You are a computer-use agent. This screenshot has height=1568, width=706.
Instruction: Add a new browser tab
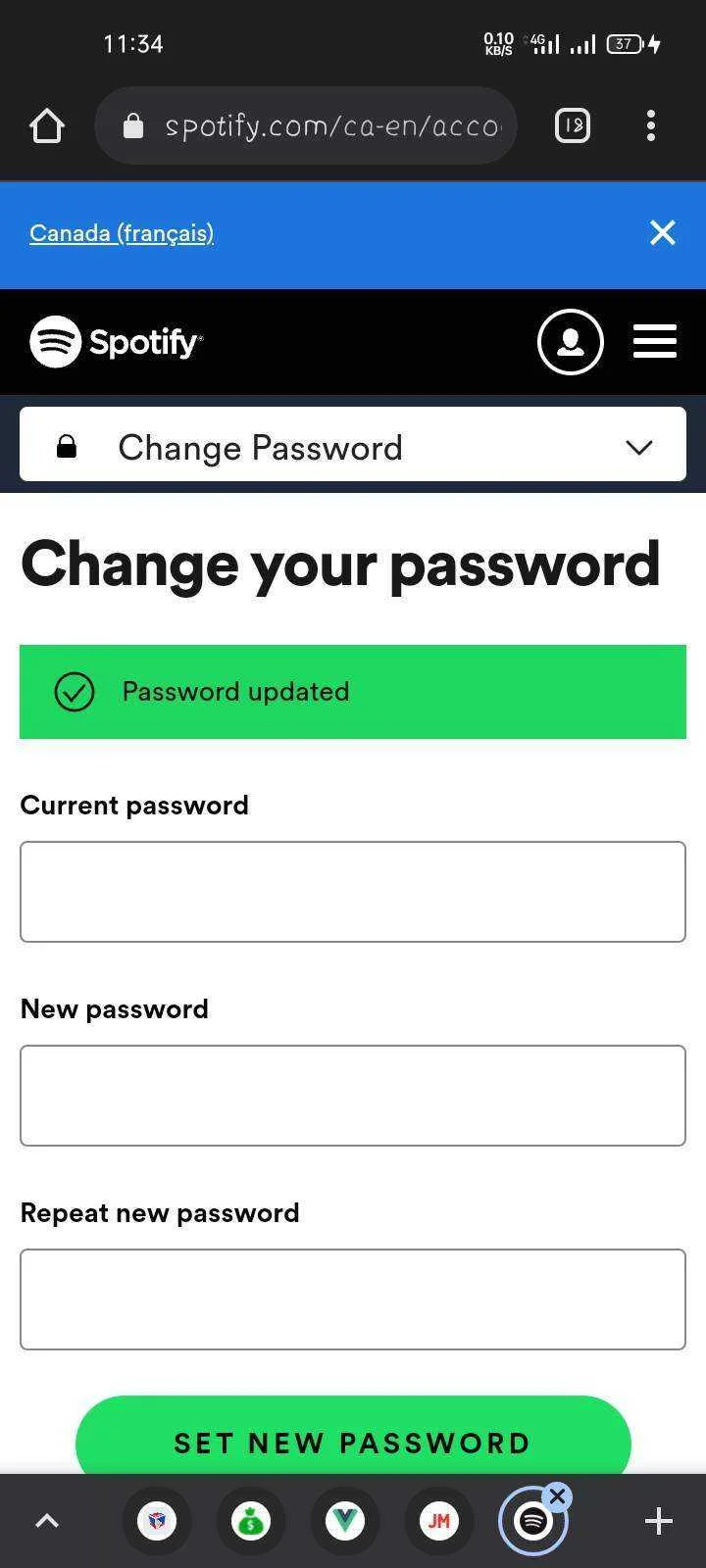tap(659, 1521)
